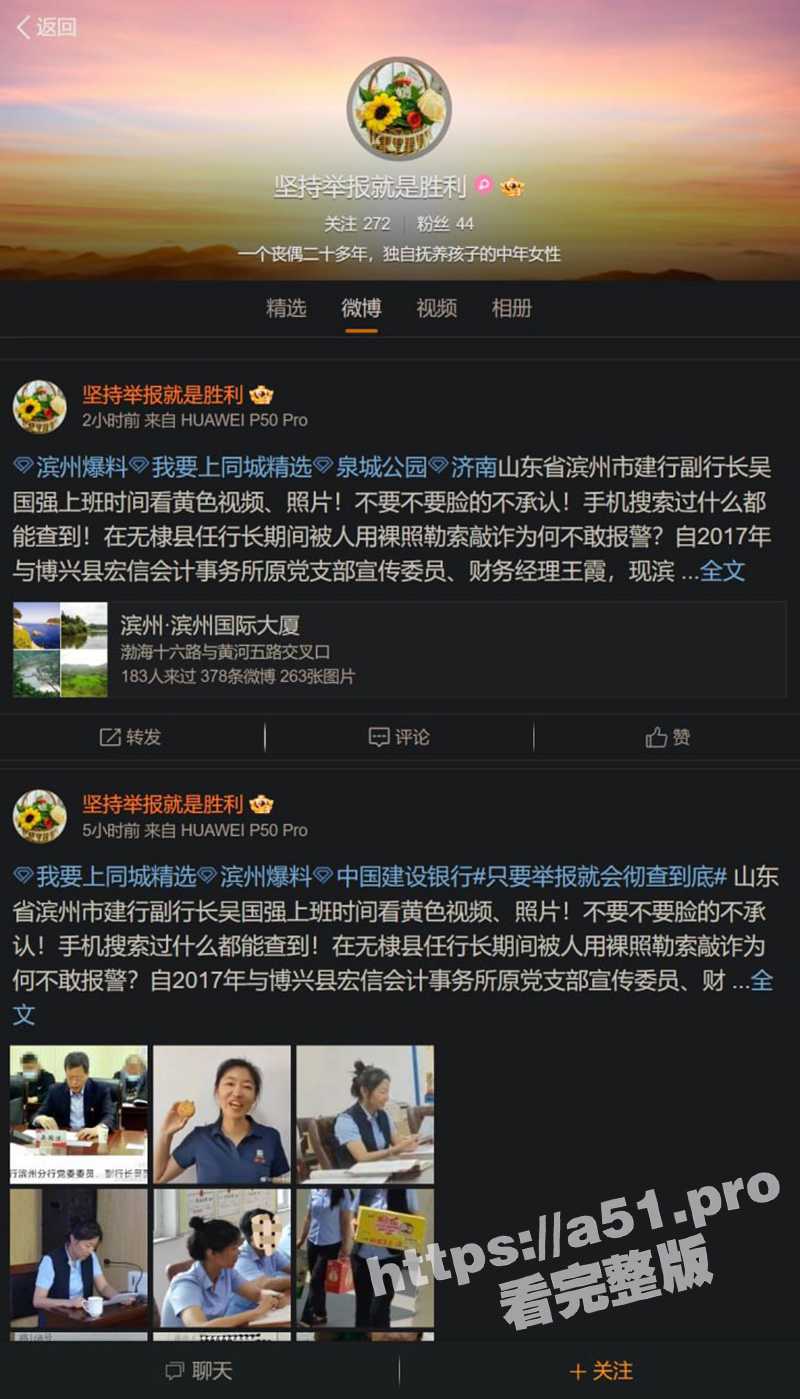The width and height of the screenshot is (800, 1399).
Task: Open the woman holding mooncake photo
Action: (222, 1114)
